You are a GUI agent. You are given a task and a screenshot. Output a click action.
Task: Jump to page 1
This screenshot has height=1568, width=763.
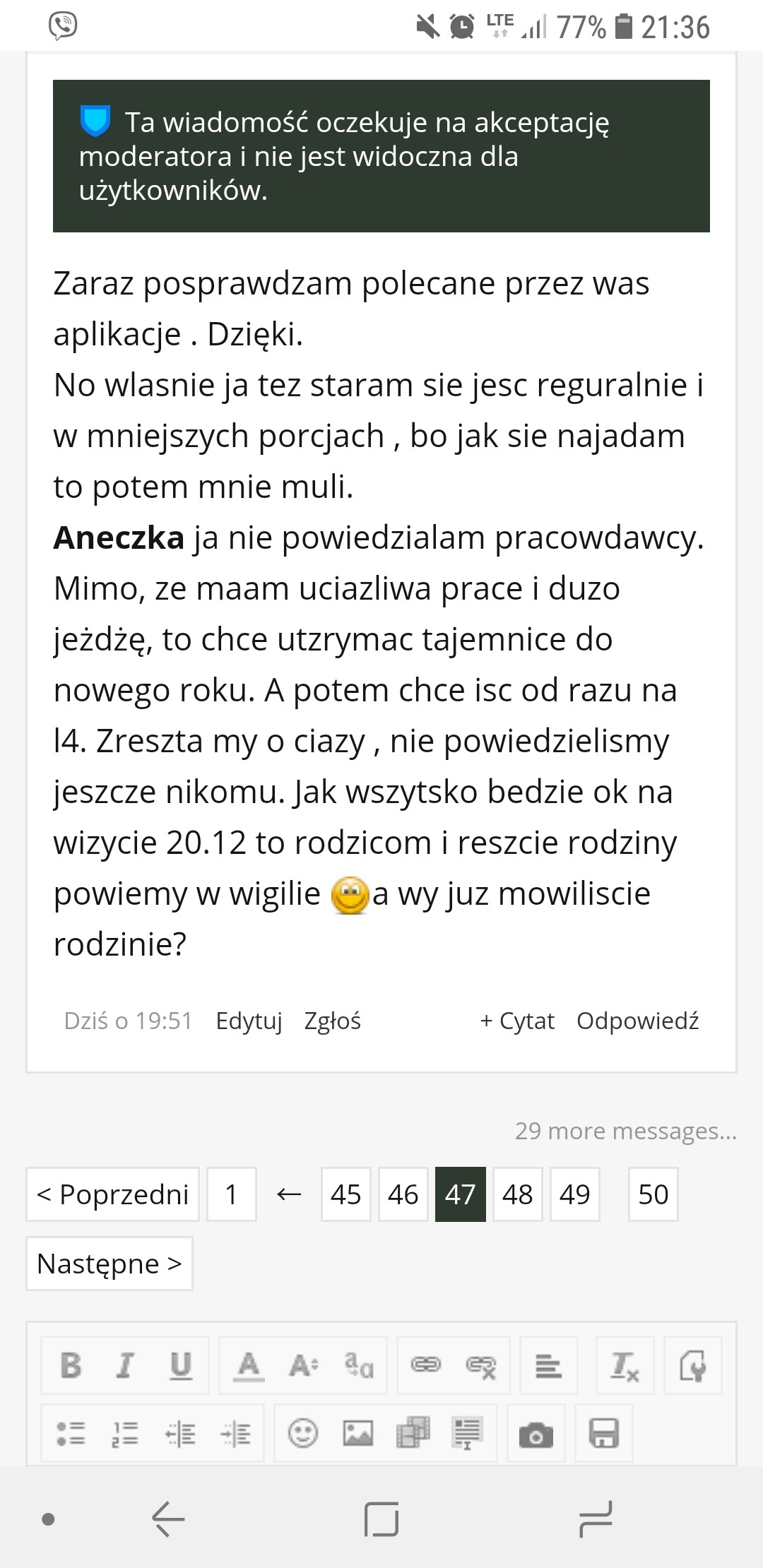(x=231, y=1194)
